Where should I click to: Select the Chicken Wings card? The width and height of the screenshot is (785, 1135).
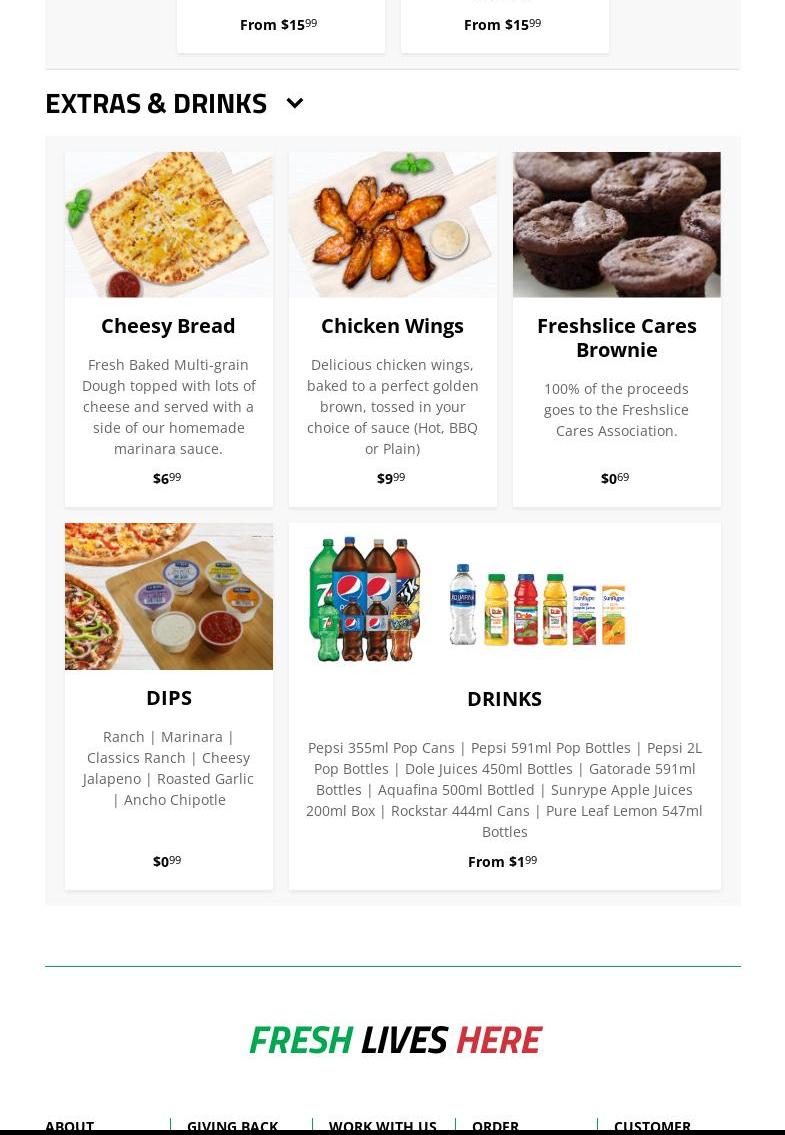(x=392, y=326)
